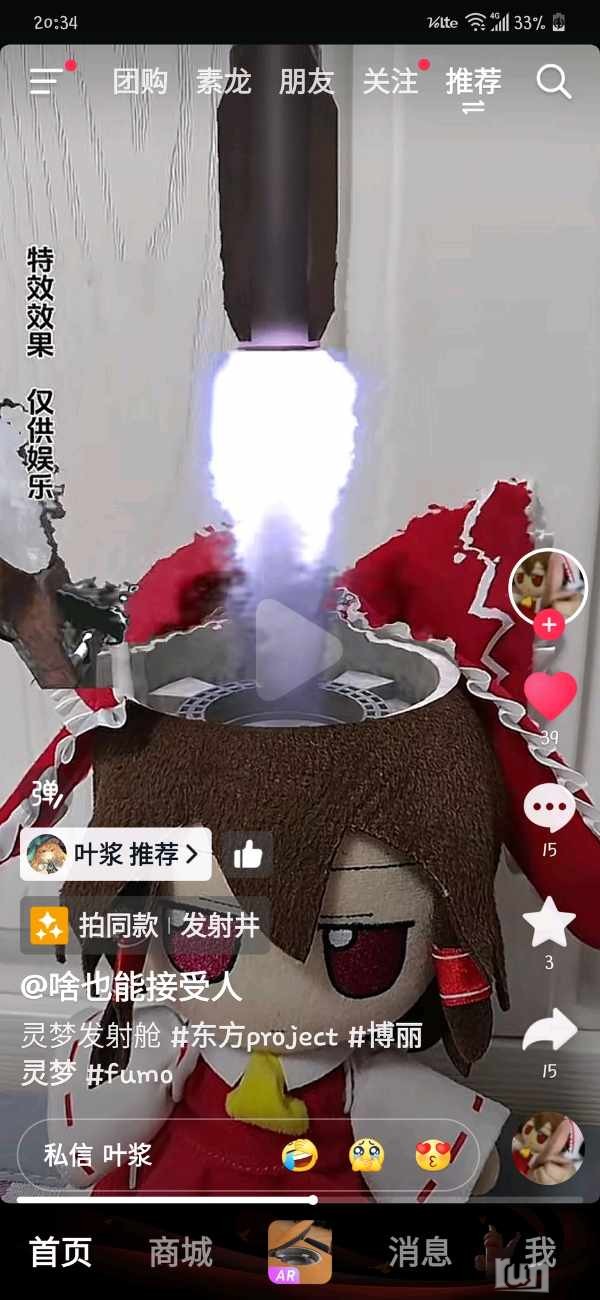The height and width of the screenshot is (1300, 600).
Task: Open the 消息 tab
Action: (x=419, y=1251)
